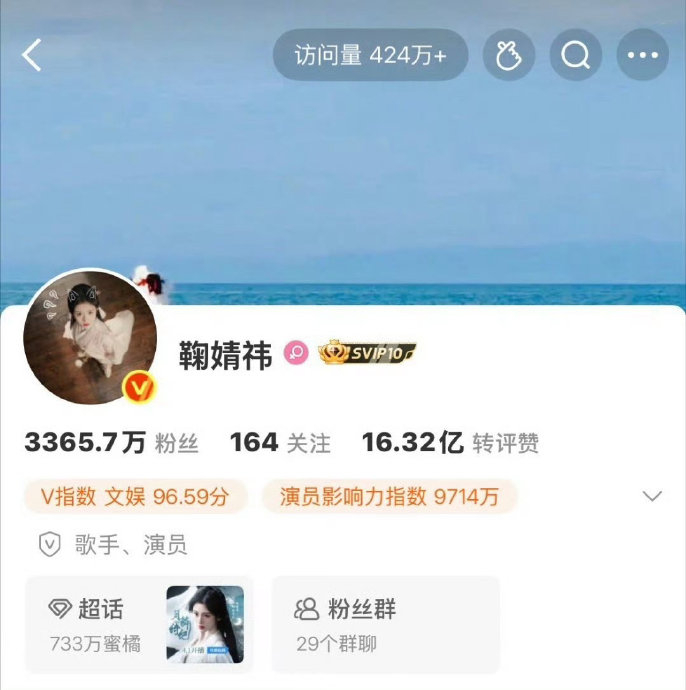View the round profile avatar

pos(90,338)
